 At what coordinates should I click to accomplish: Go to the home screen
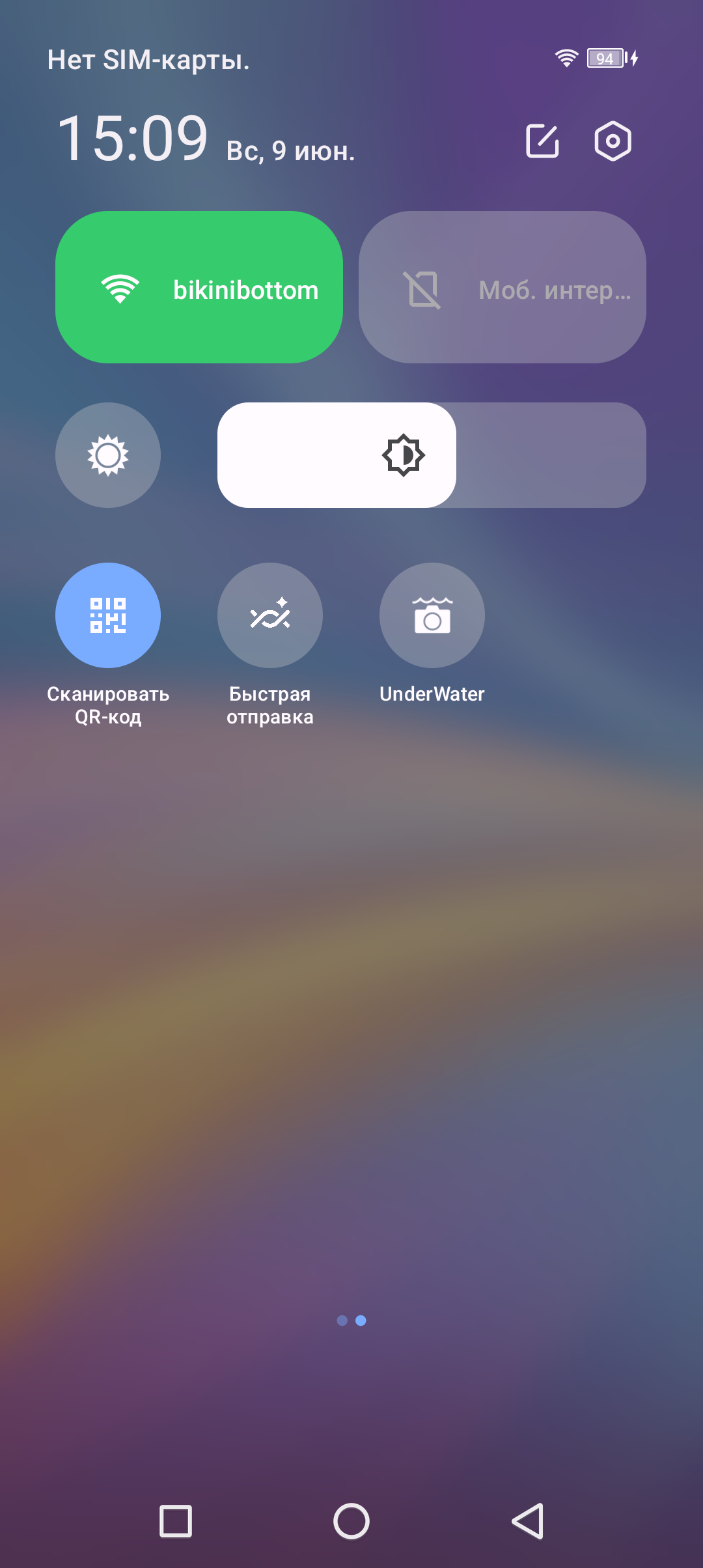tap(351, 1521)
